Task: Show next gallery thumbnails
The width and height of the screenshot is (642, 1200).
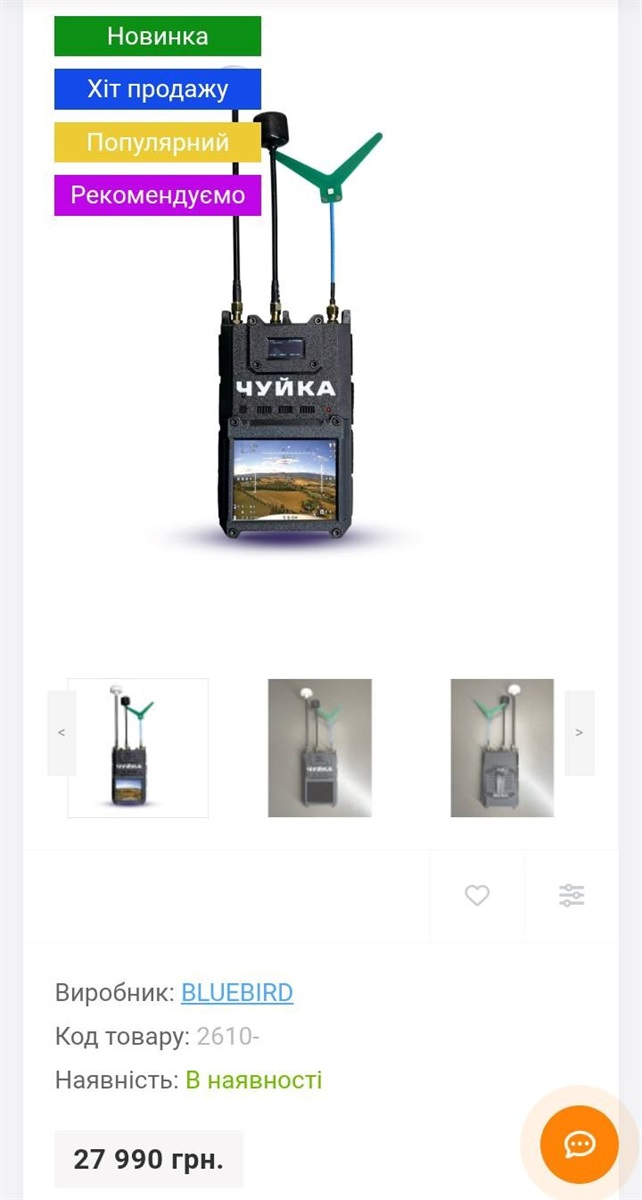Action: coord(579,733)
